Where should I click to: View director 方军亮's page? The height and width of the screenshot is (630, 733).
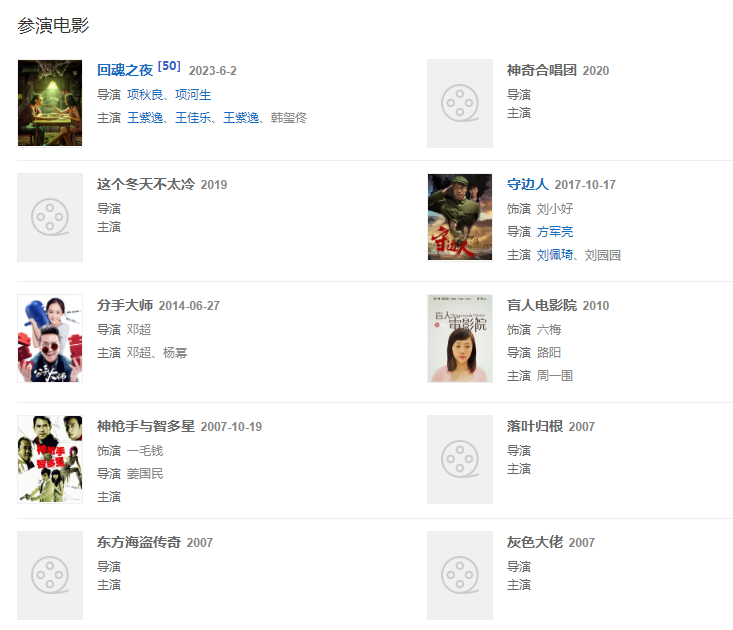pos(555,232)
